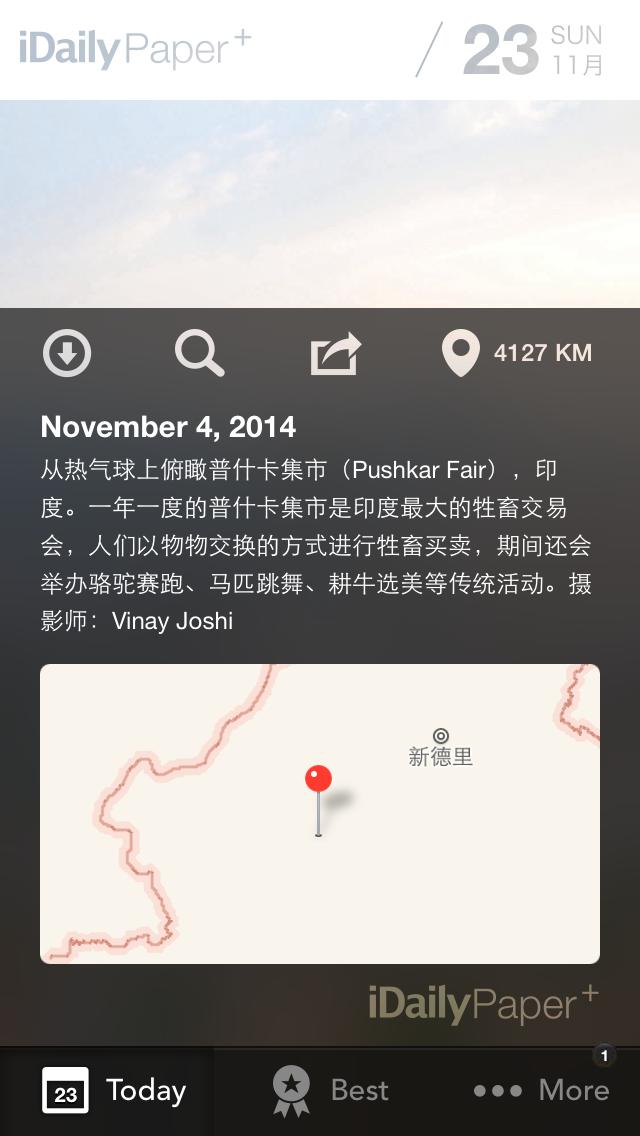Tap the 4127 KM location pin
Screen dimensions: 640x1136
(461, 353)
